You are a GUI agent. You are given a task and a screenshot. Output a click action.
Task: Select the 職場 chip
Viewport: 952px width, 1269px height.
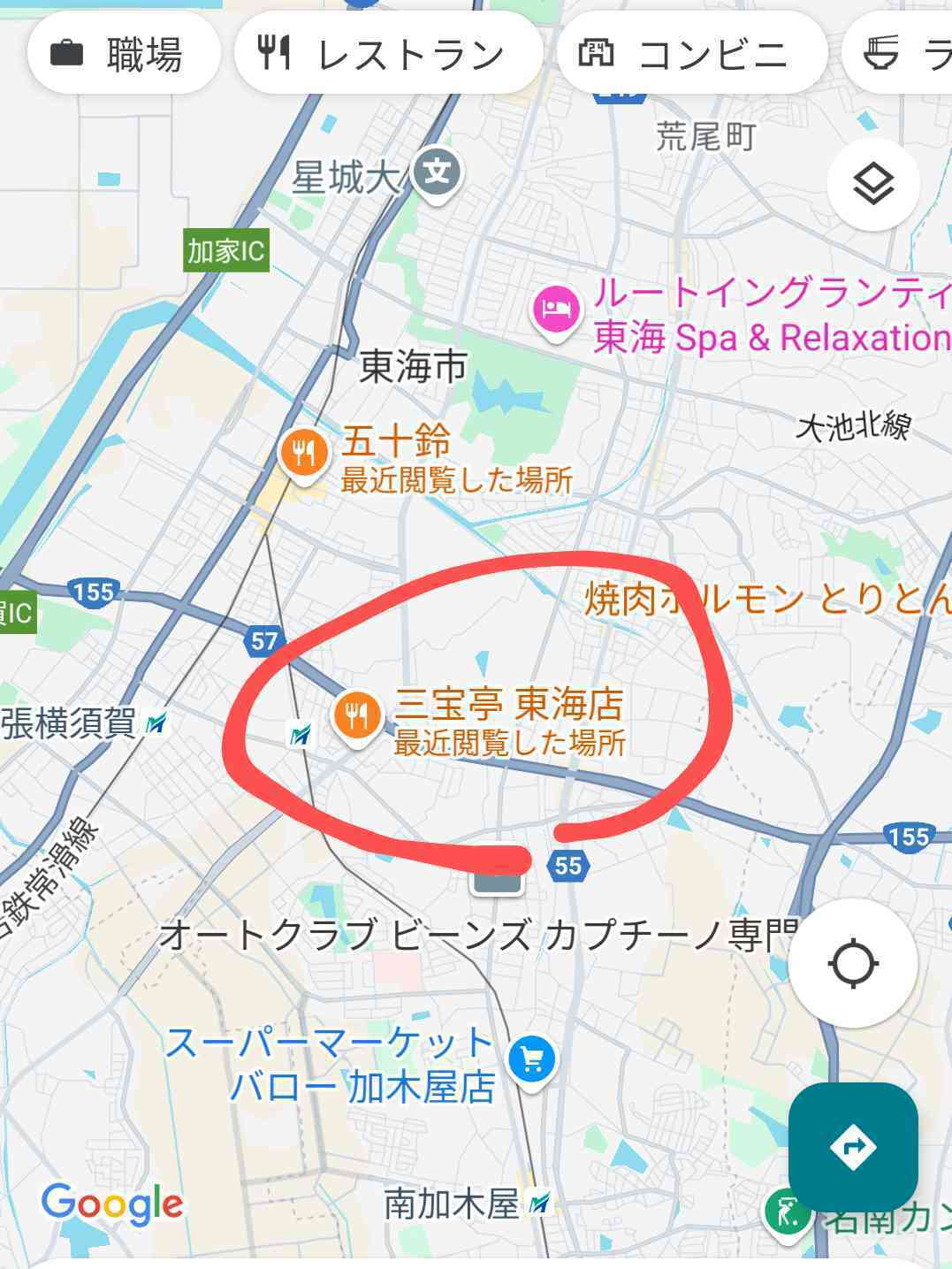coord(123,54)
